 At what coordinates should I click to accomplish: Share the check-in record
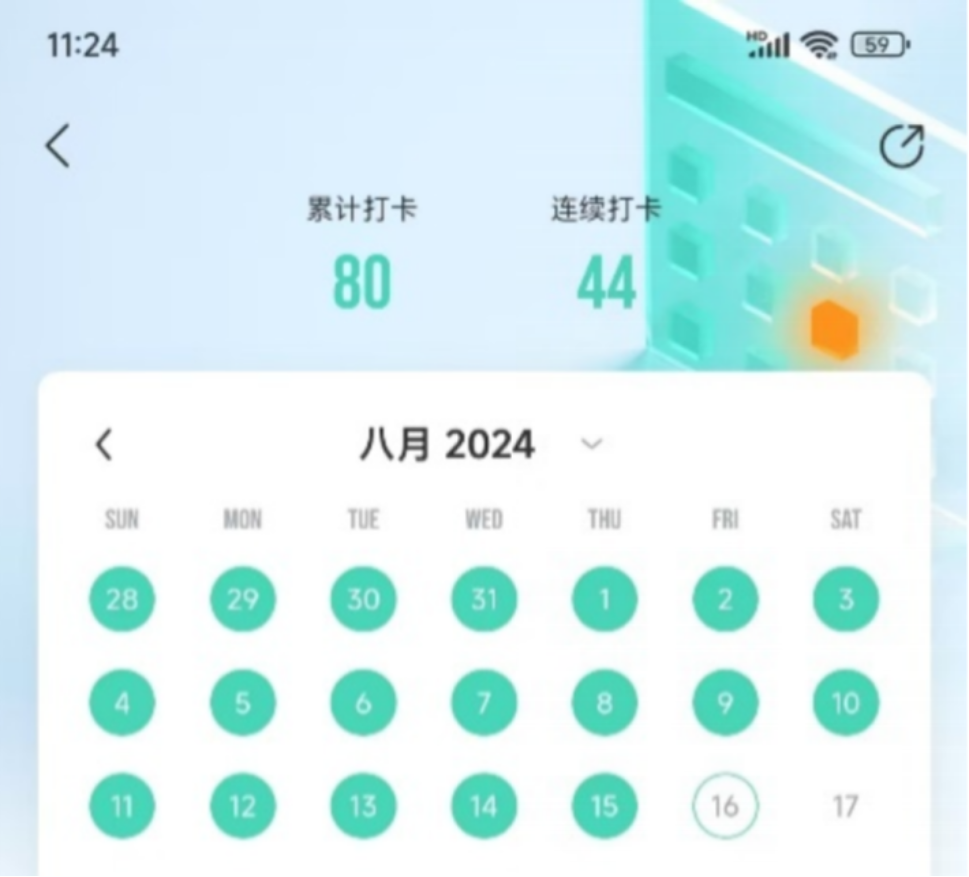click(x=901, y=147)
